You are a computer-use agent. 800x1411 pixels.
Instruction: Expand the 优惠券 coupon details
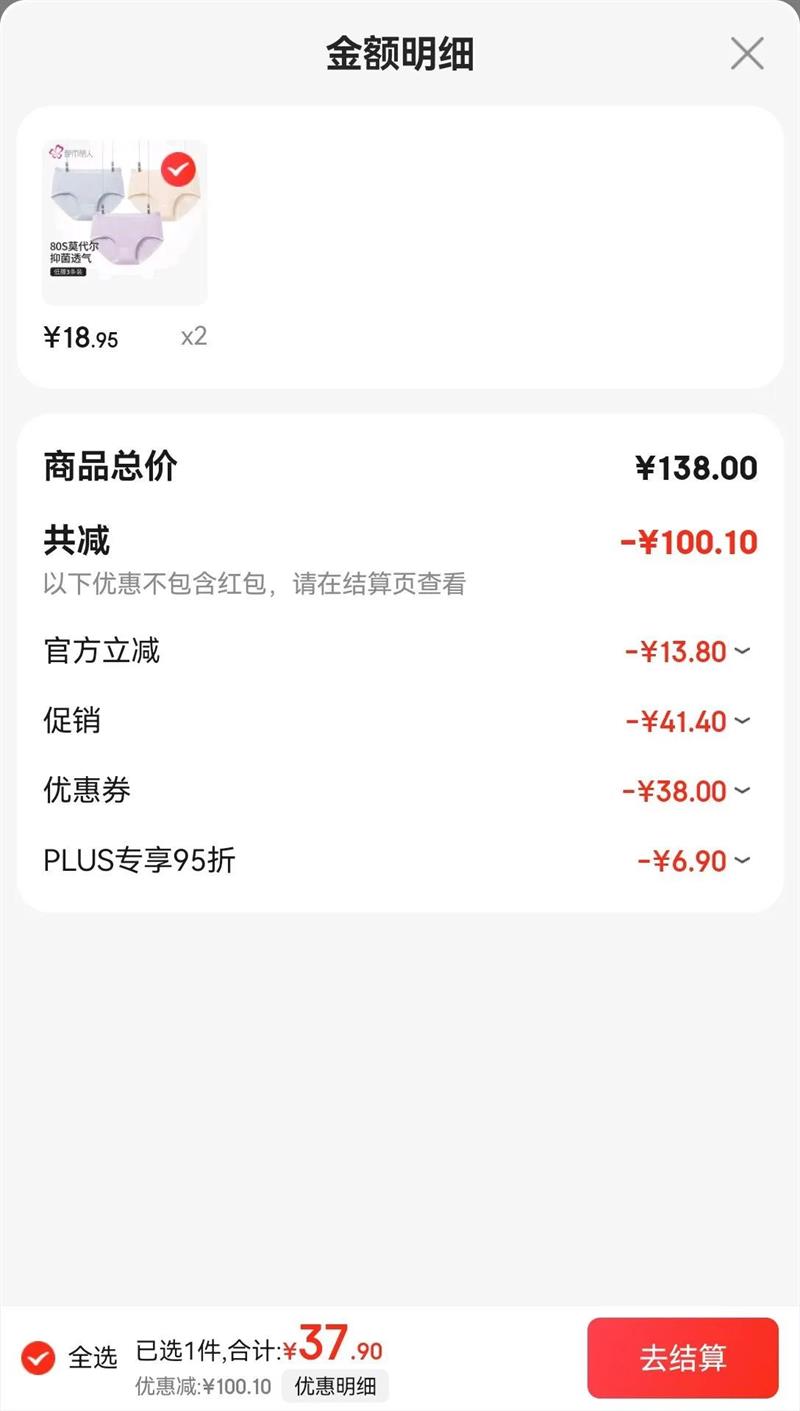click(x=742, y=791)
